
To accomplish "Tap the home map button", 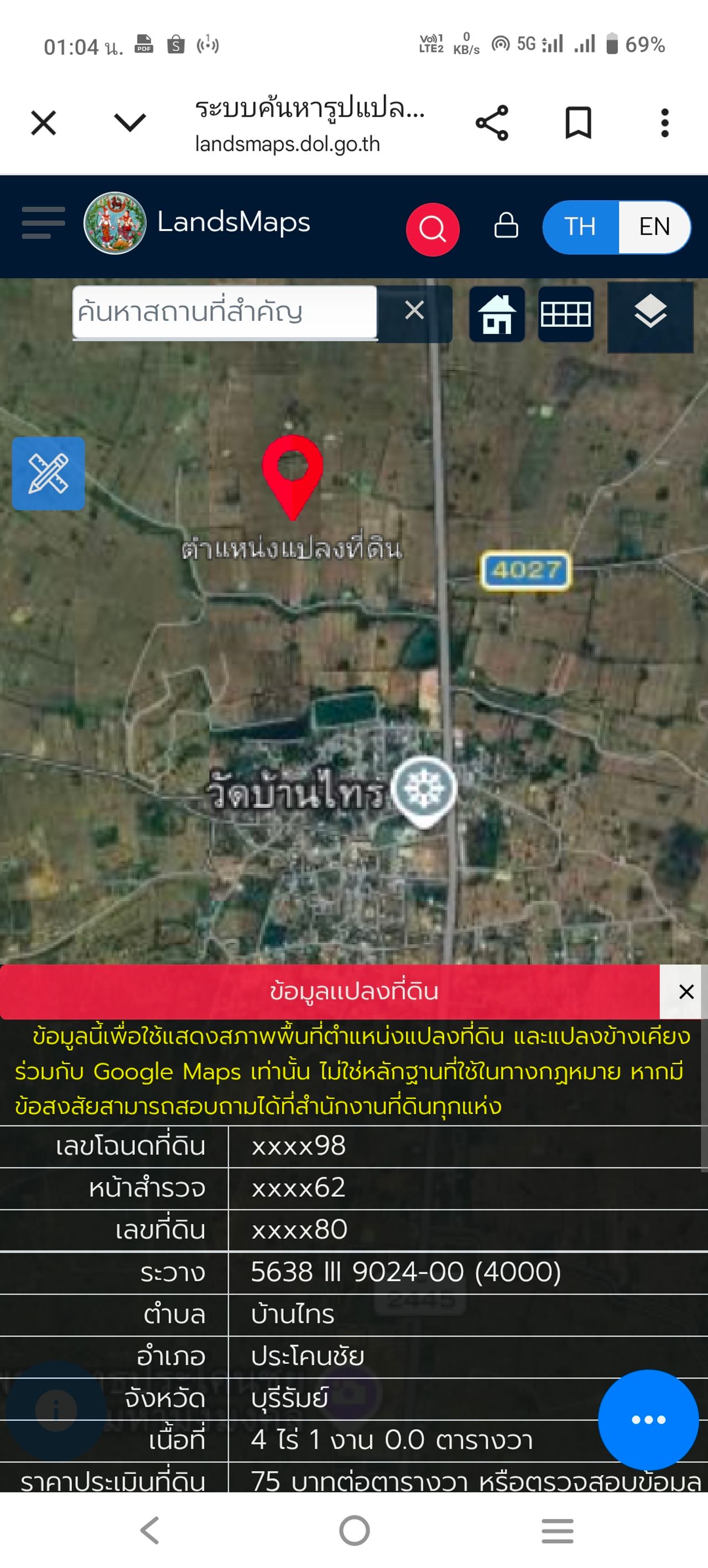I will [x=497, y=314].
